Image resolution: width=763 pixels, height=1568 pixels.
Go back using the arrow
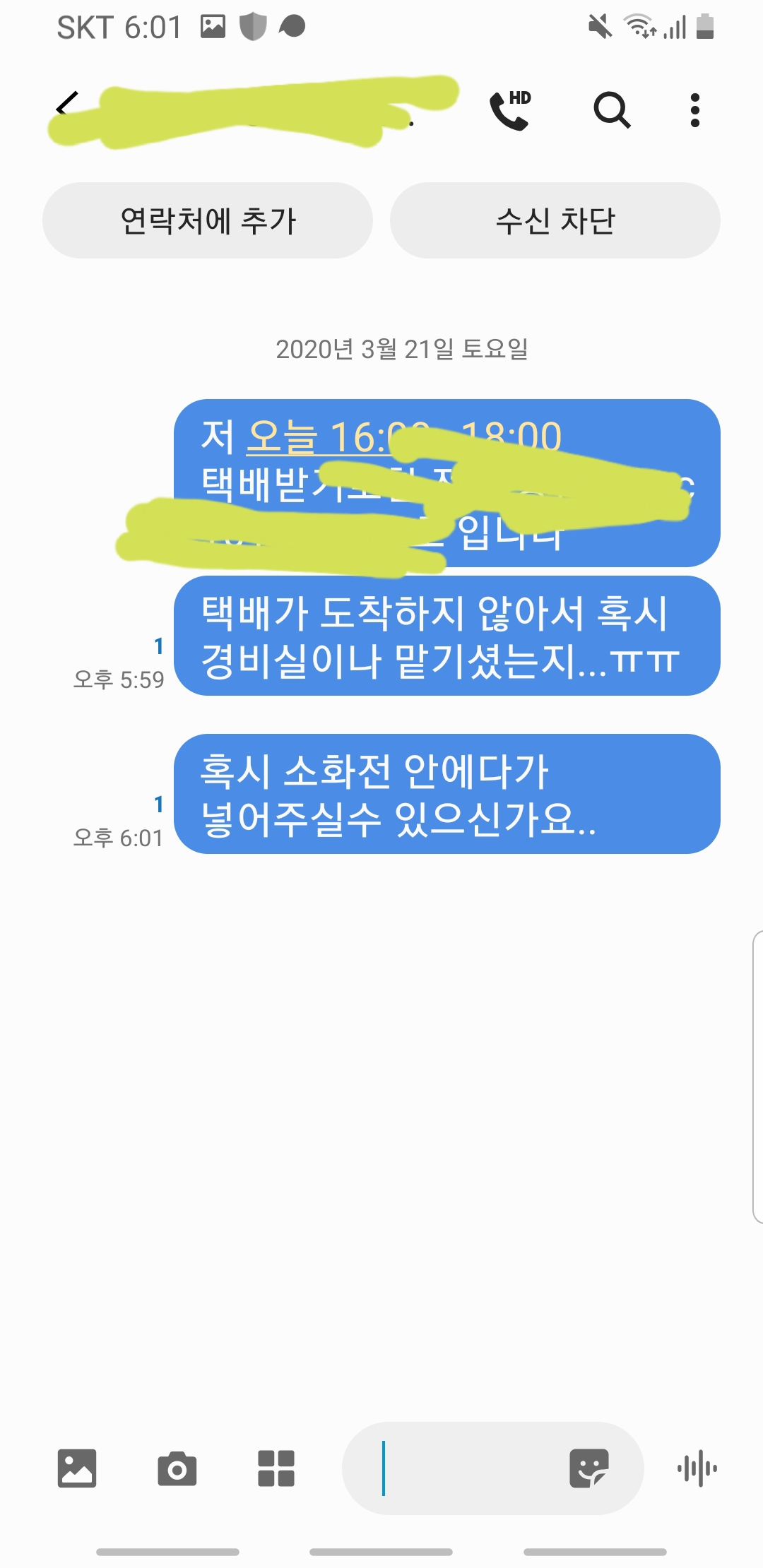coord(67,106)
